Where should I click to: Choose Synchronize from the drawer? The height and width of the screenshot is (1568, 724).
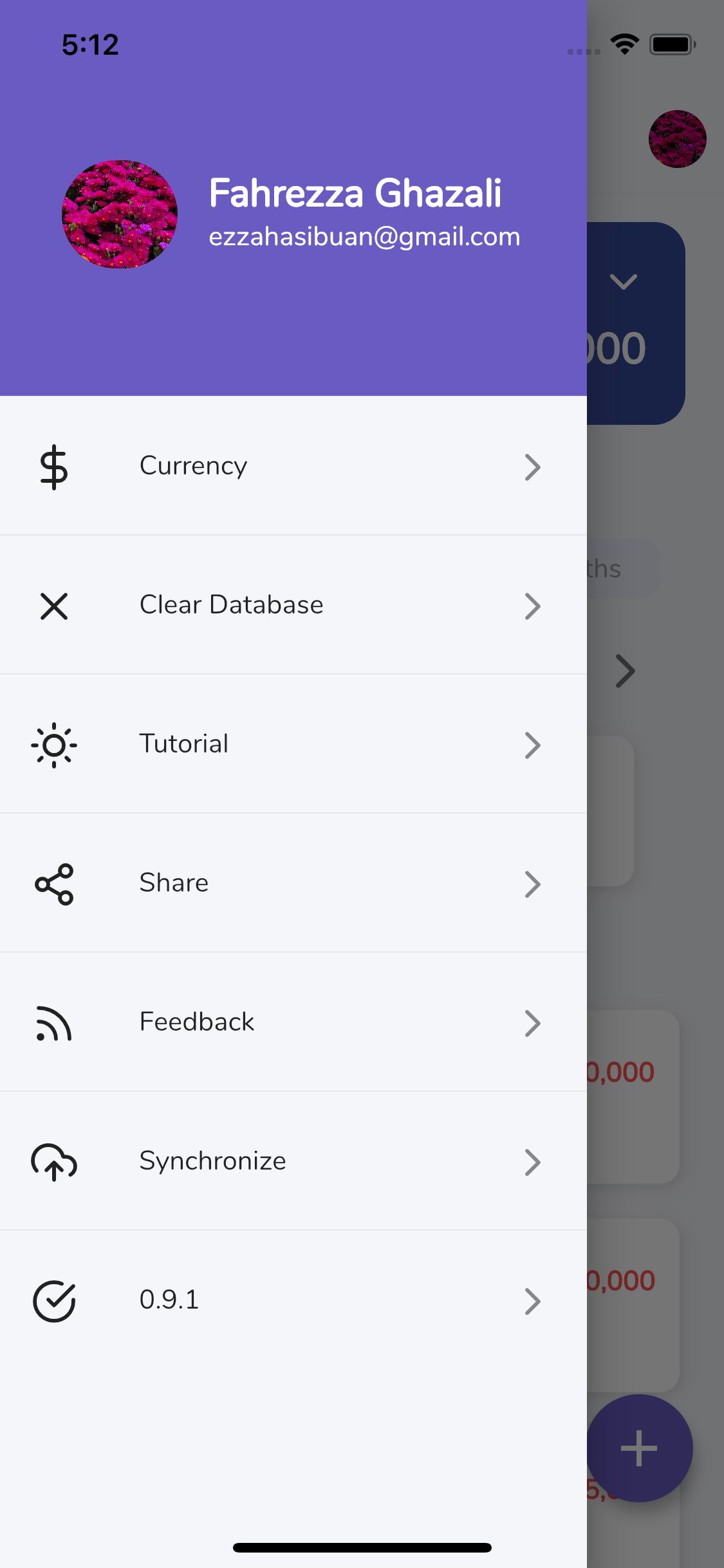pos(293,1161)
